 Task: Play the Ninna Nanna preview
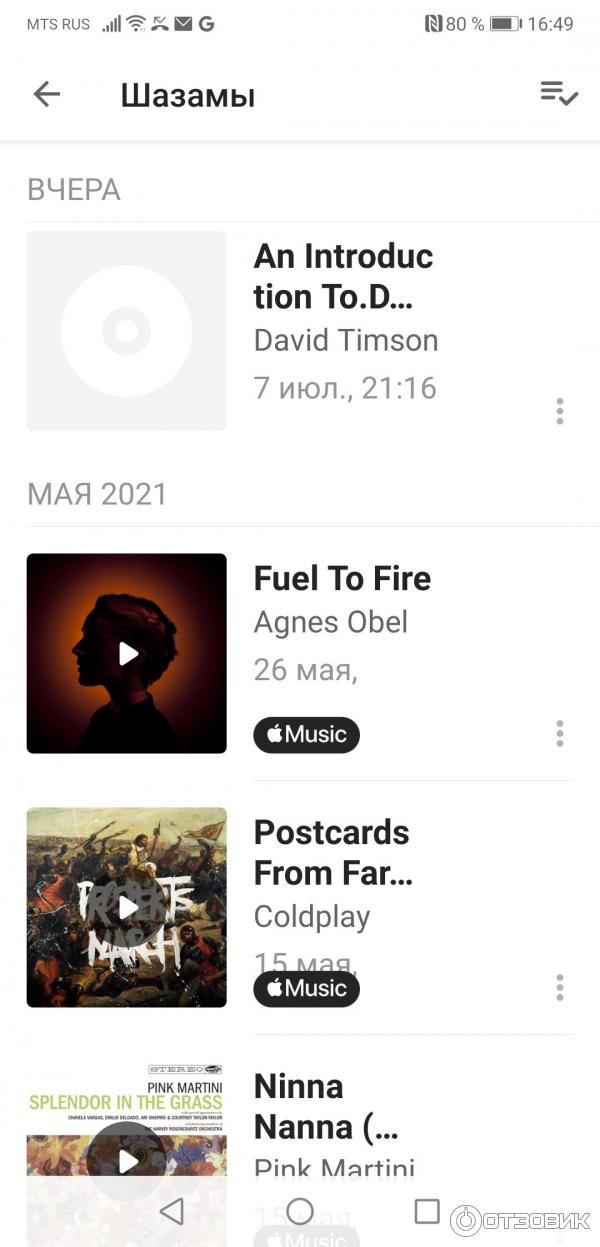click(x=127, y=1160)
